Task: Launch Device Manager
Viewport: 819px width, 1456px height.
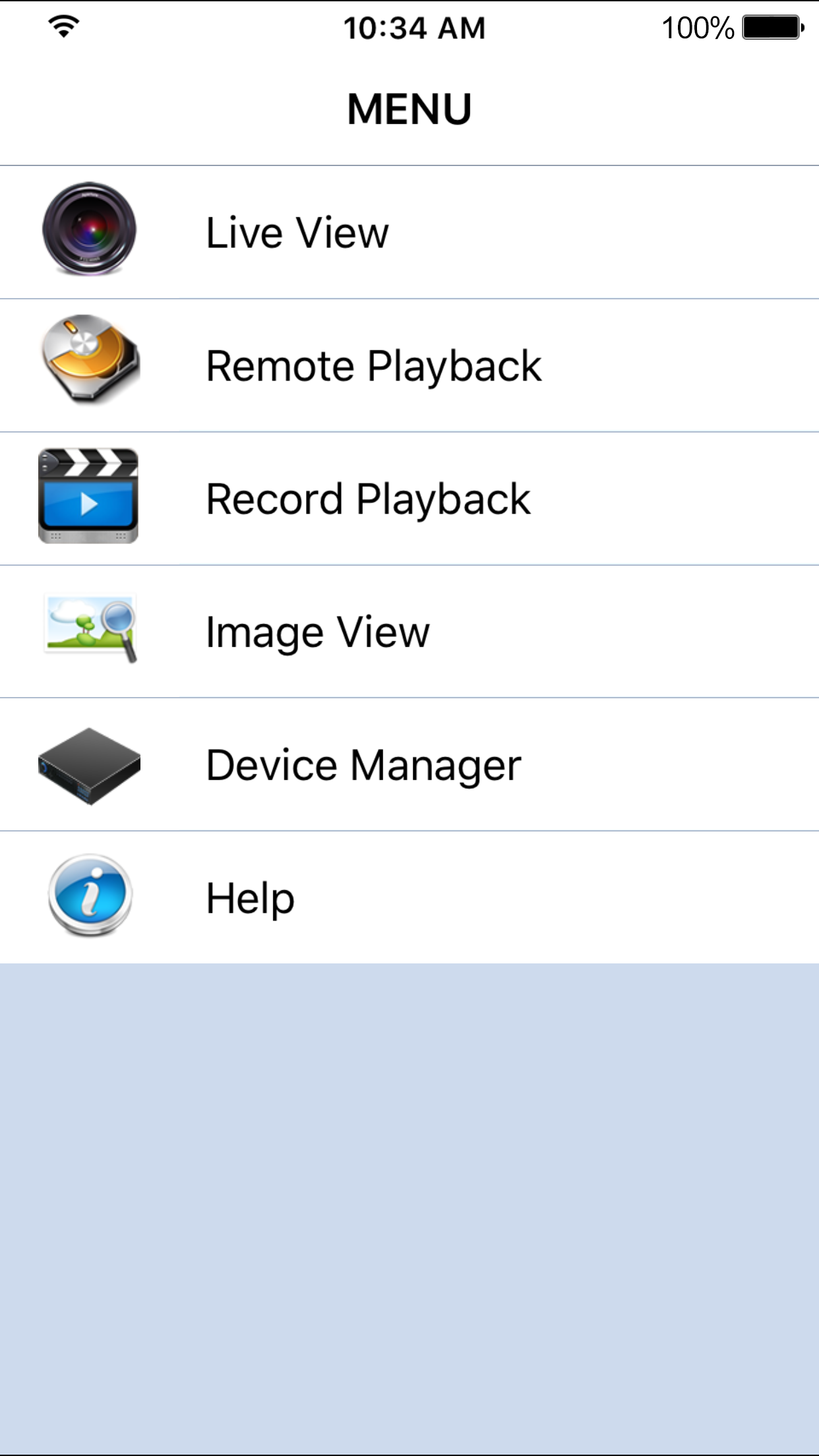Action: pyautogui.click(x=363, y=765)
